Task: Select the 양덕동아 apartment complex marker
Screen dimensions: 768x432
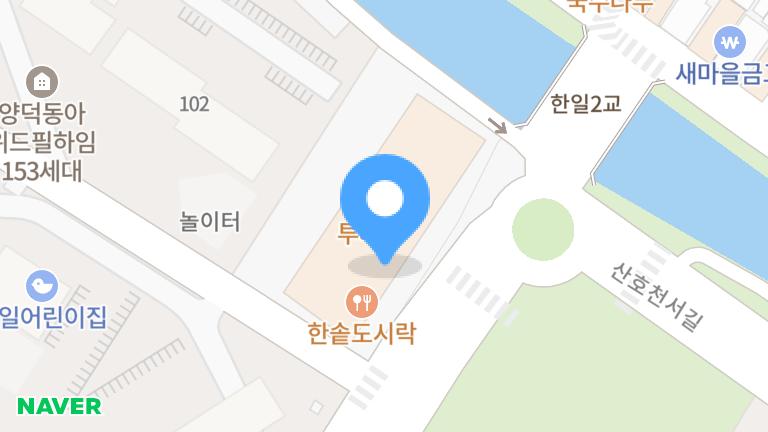Action: tap(42, 81)
